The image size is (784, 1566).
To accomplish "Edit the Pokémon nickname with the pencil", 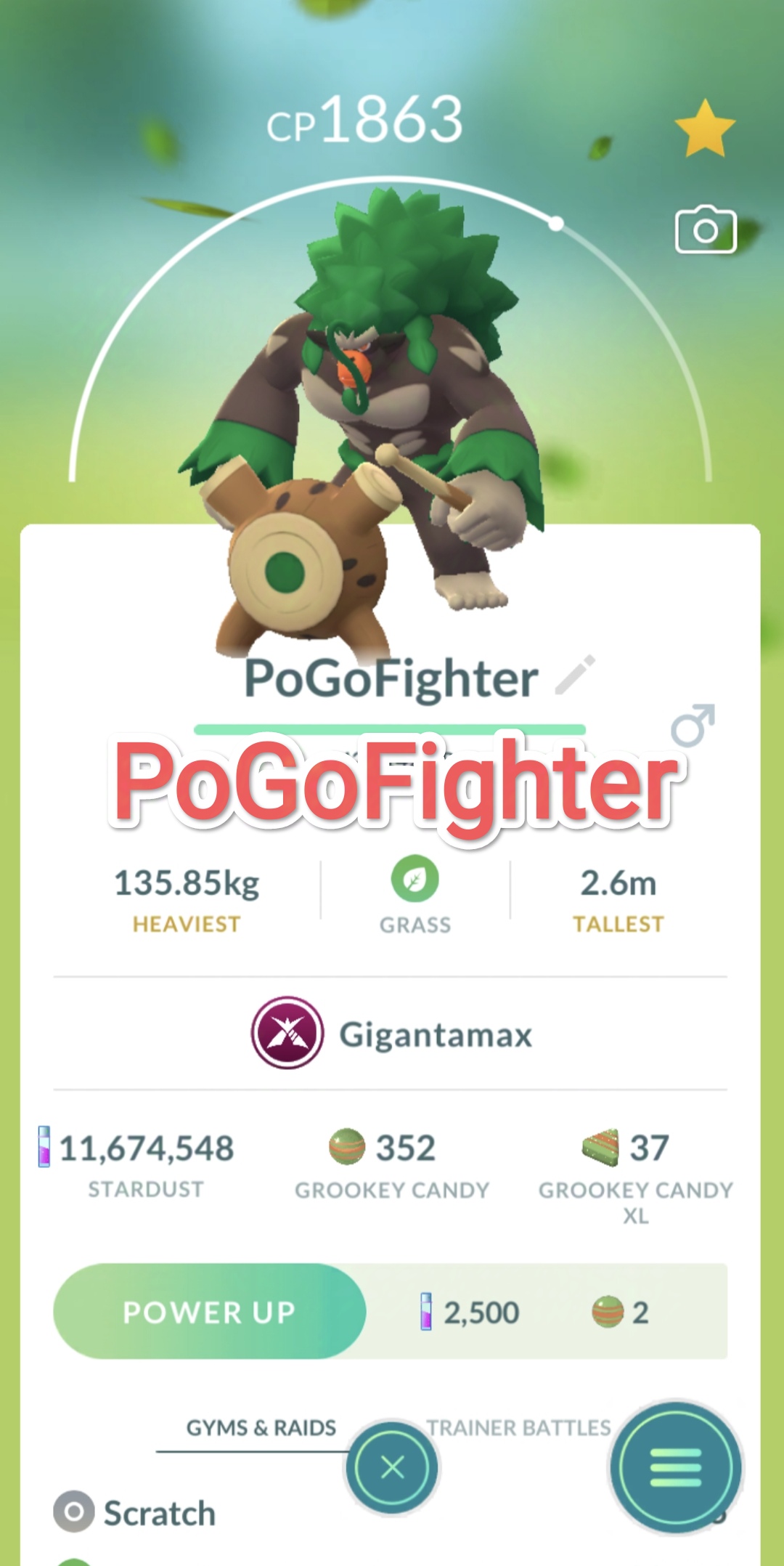I will 575,675.
